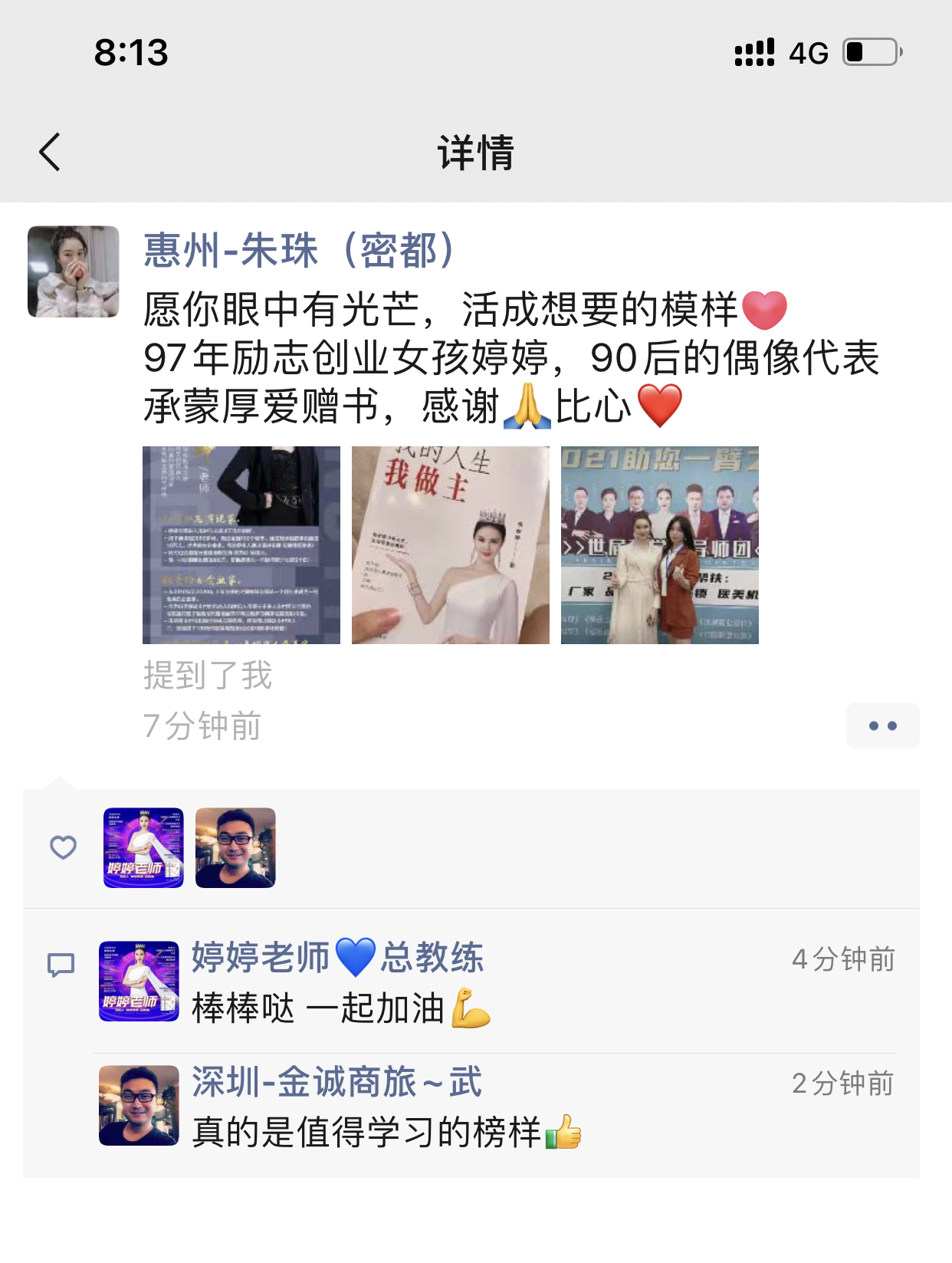Open 婷婷老师 avatar in the likes row

[143, 848]
